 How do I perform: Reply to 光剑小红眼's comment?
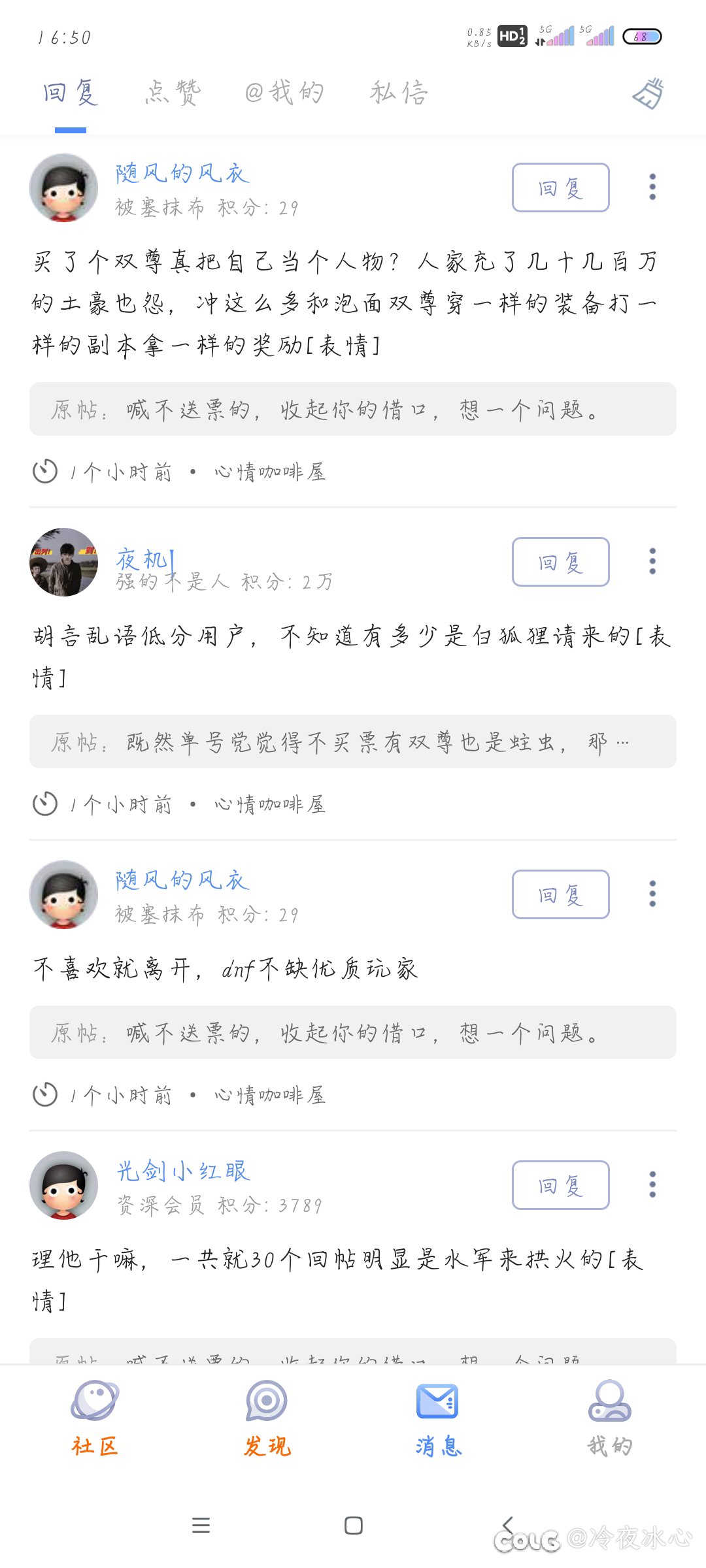(561, 1185)
